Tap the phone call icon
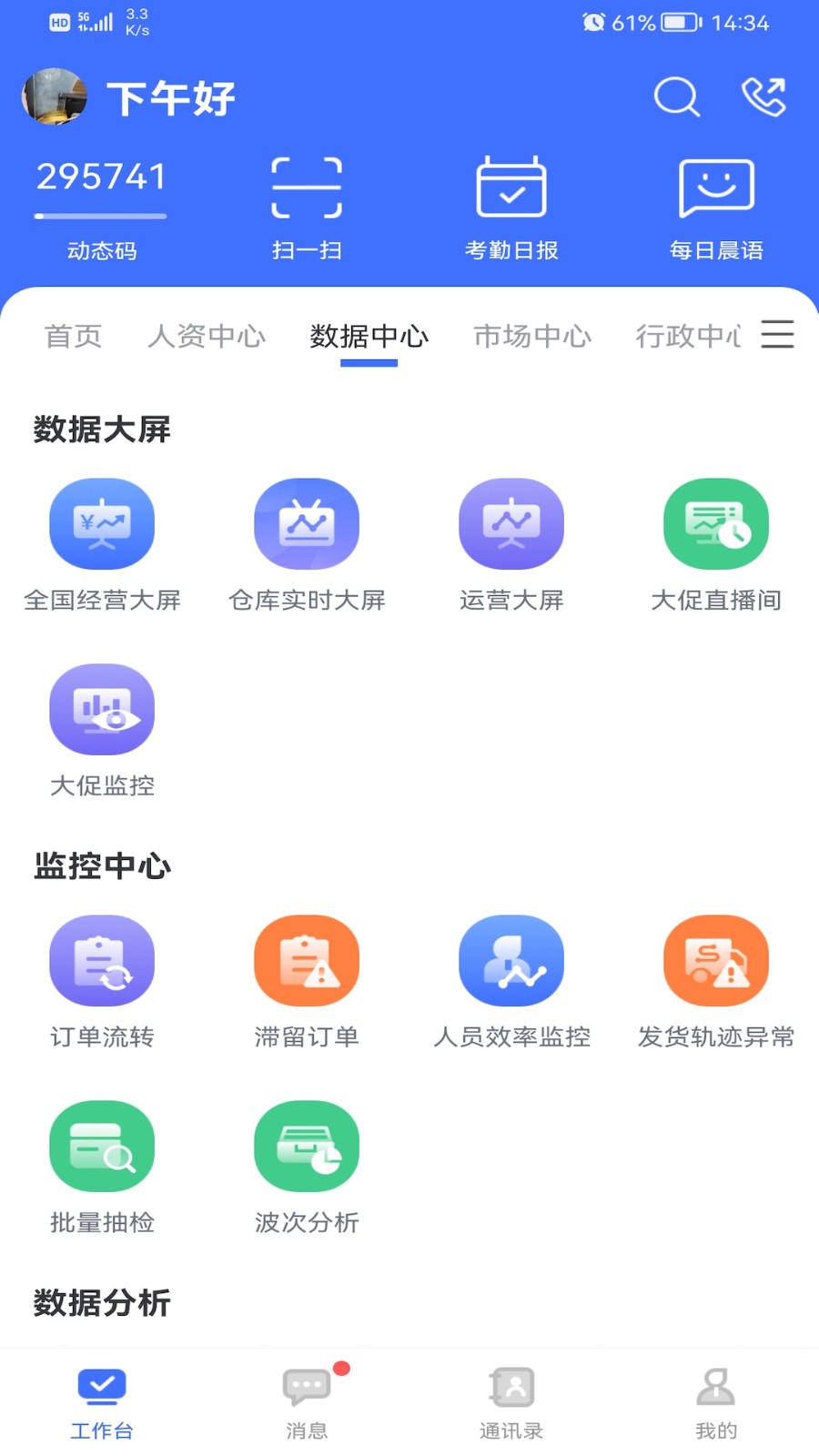Viewport: 819px width, 1456px height. point(763,96)
